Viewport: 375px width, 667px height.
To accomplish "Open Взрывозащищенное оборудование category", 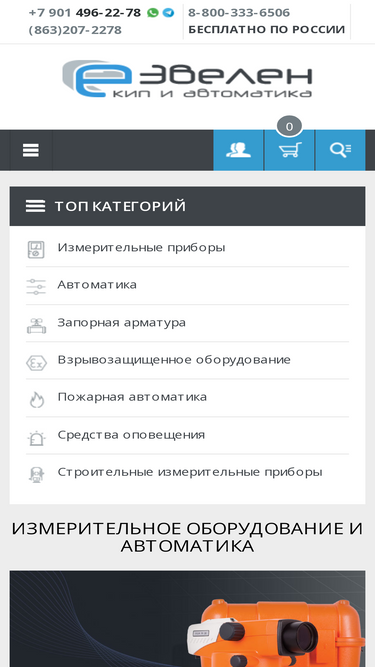I will [188, 360].
